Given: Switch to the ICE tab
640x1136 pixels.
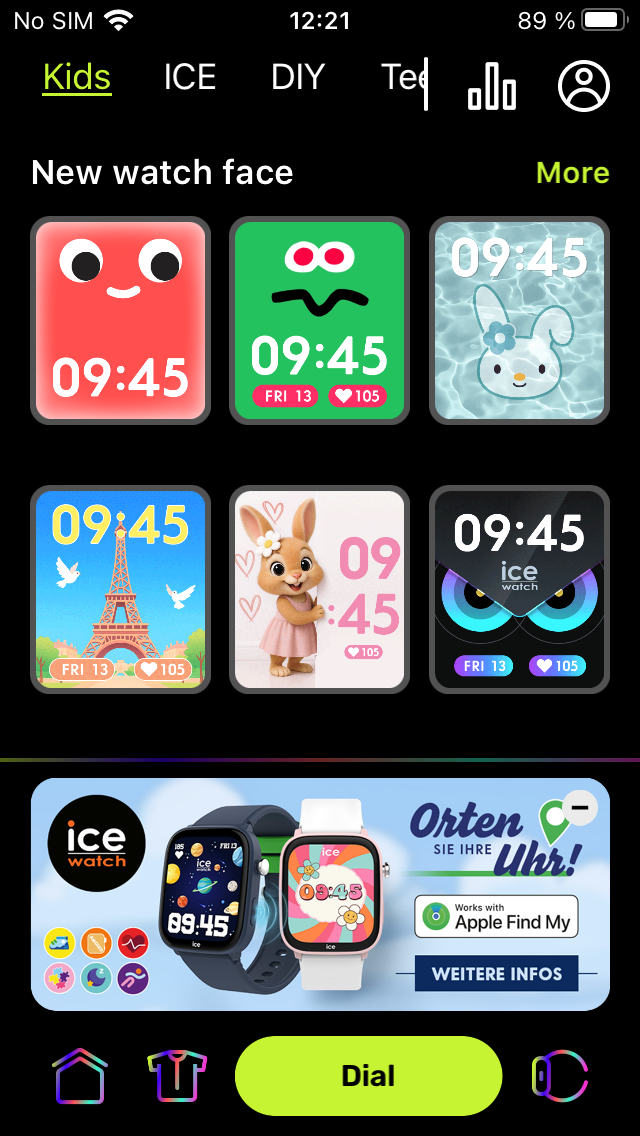Looking at the screenshot, I should pos(190,78).
